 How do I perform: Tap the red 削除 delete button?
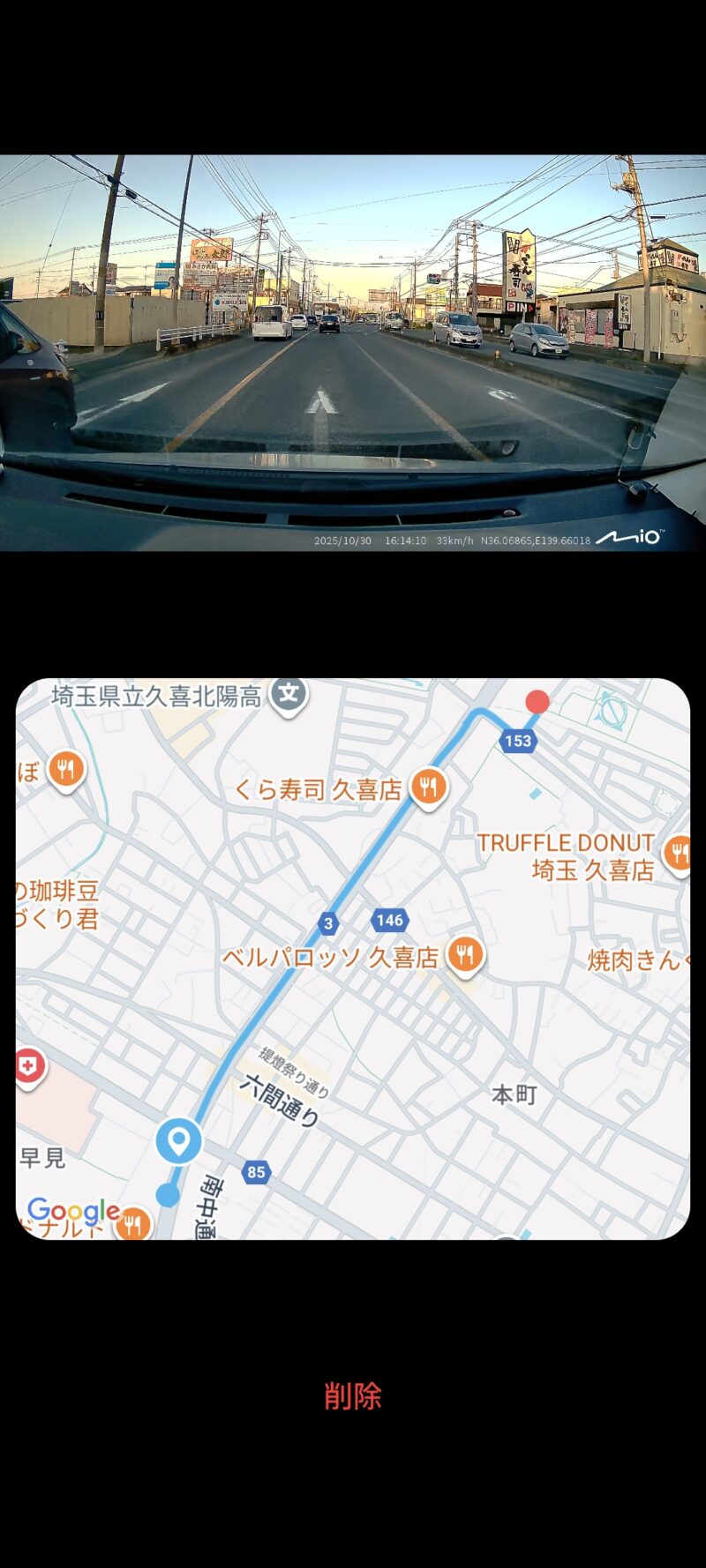coord(352,1395)
